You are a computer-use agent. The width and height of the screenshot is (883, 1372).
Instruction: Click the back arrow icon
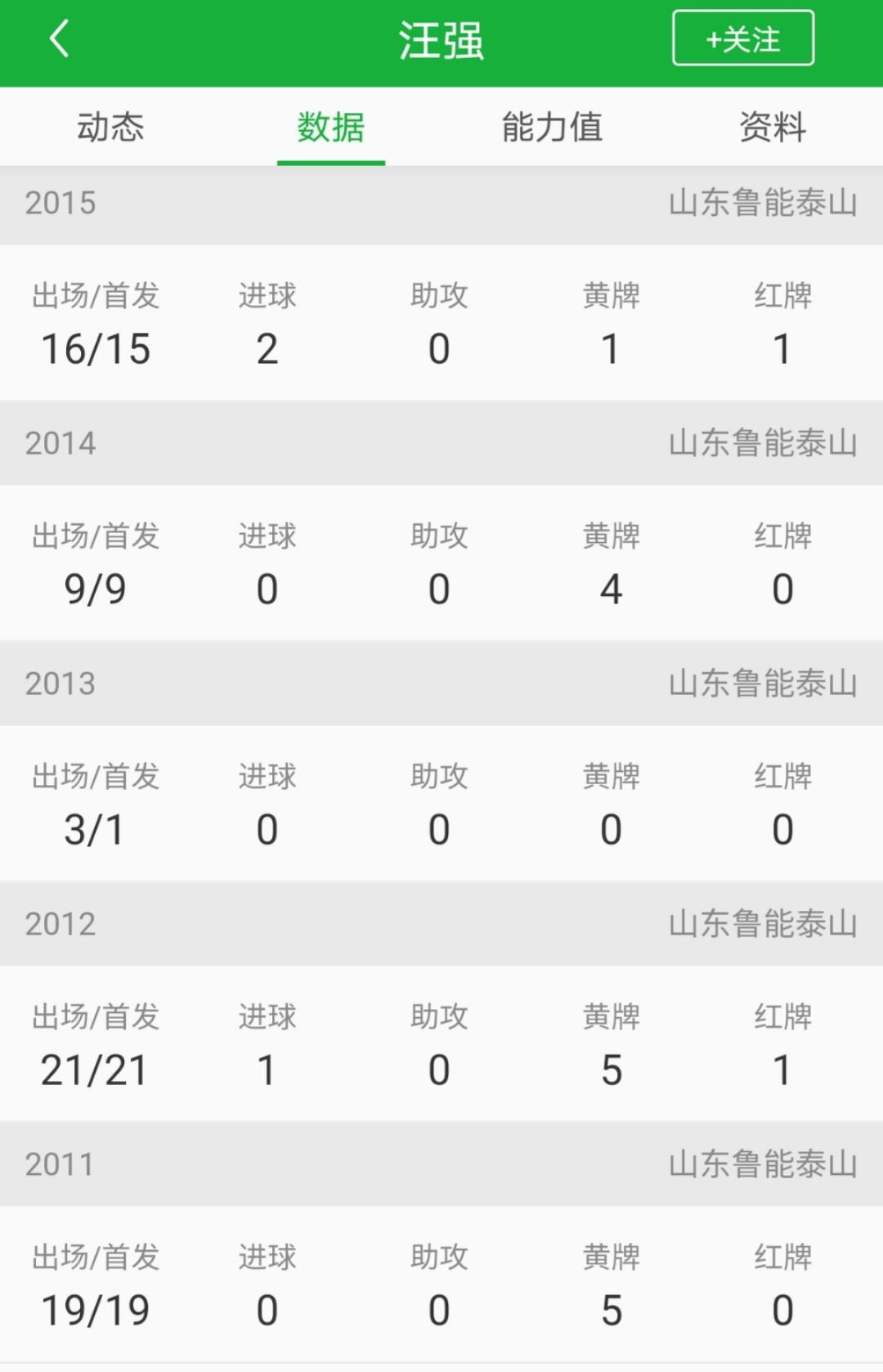pos(58,39)
